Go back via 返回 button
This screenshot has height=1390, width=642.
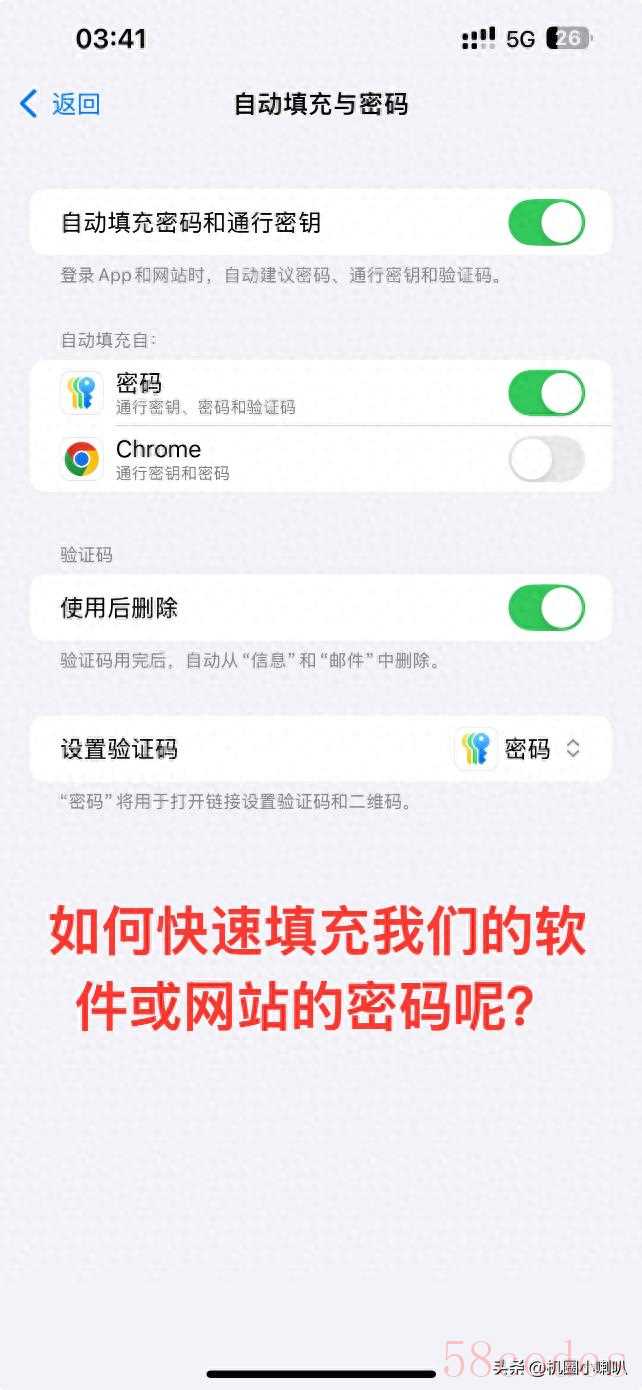click(x=61, y=104)
